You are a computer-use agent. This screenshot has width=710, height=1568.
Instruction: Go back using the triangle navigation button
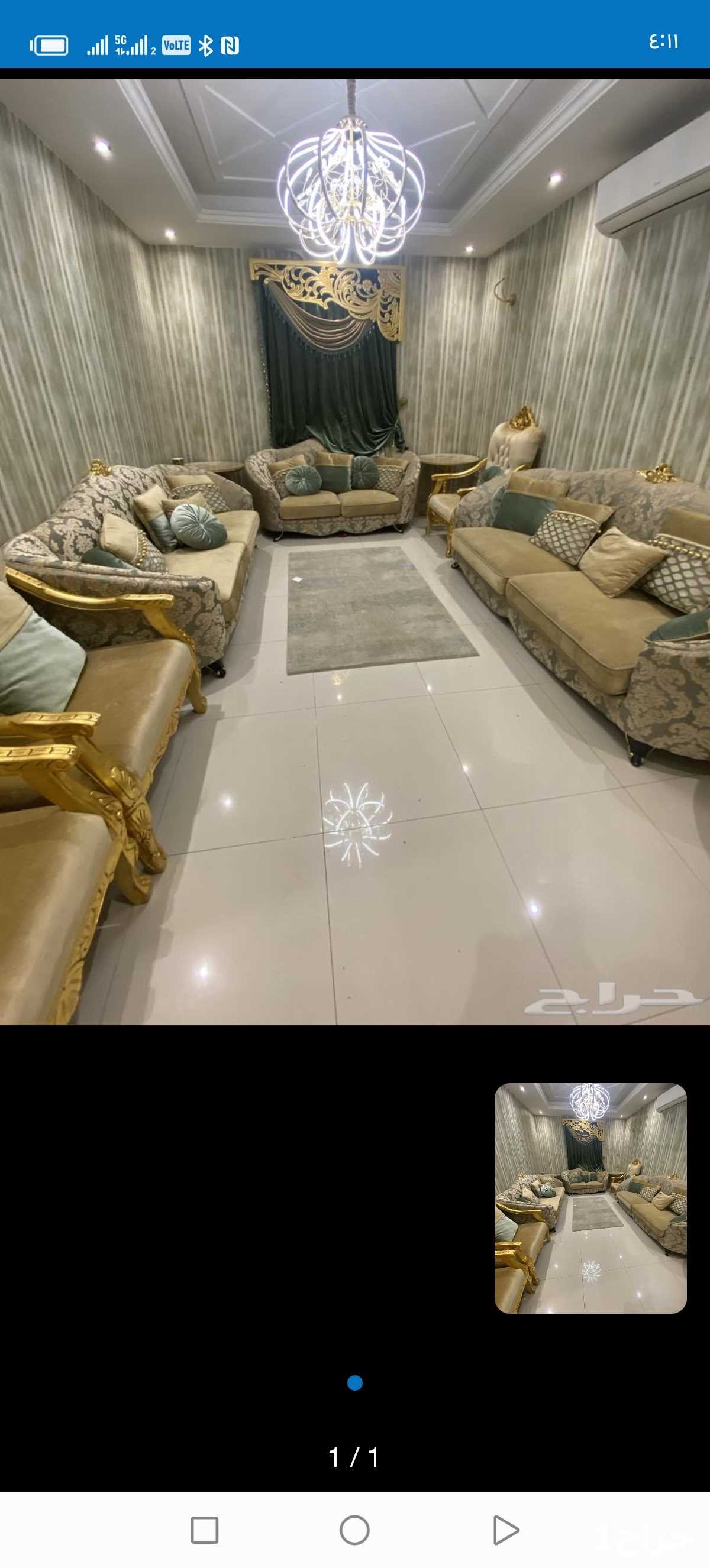point(505,1530)
